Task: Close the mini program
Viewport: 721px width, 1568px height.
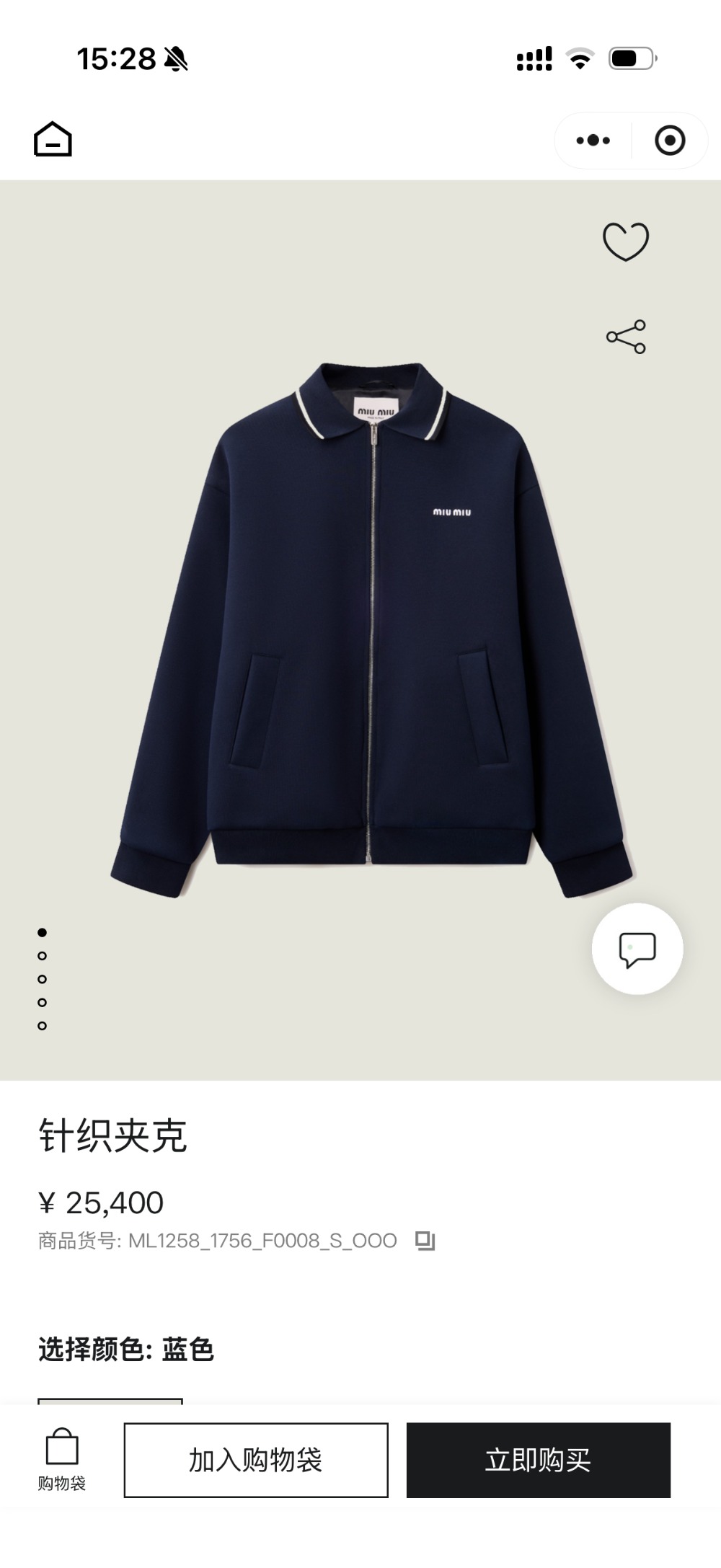Action: [x=670, y=141]
